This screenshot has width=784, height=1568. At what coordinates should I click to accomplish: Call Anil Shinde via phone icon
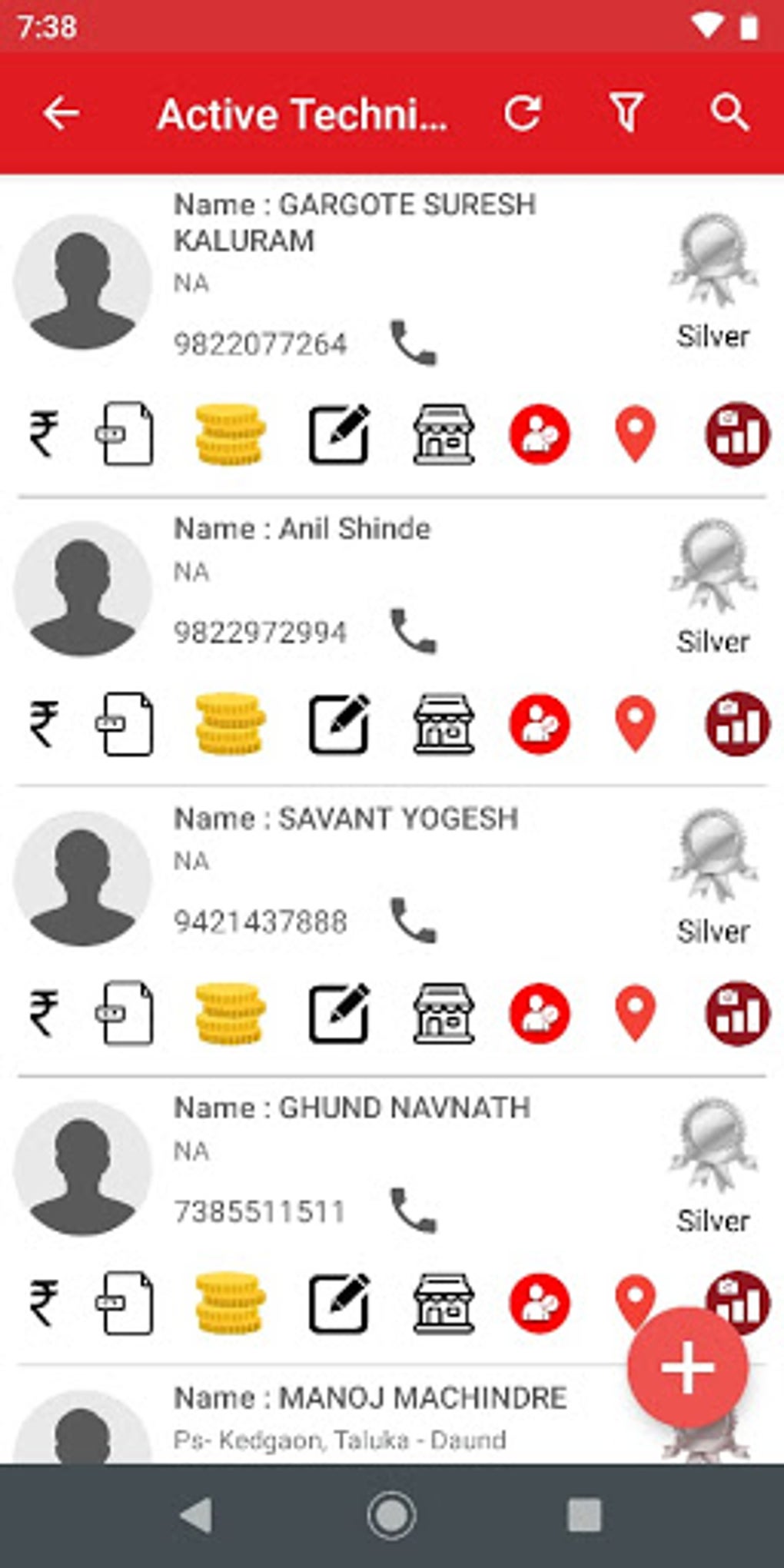pos(414,632)
